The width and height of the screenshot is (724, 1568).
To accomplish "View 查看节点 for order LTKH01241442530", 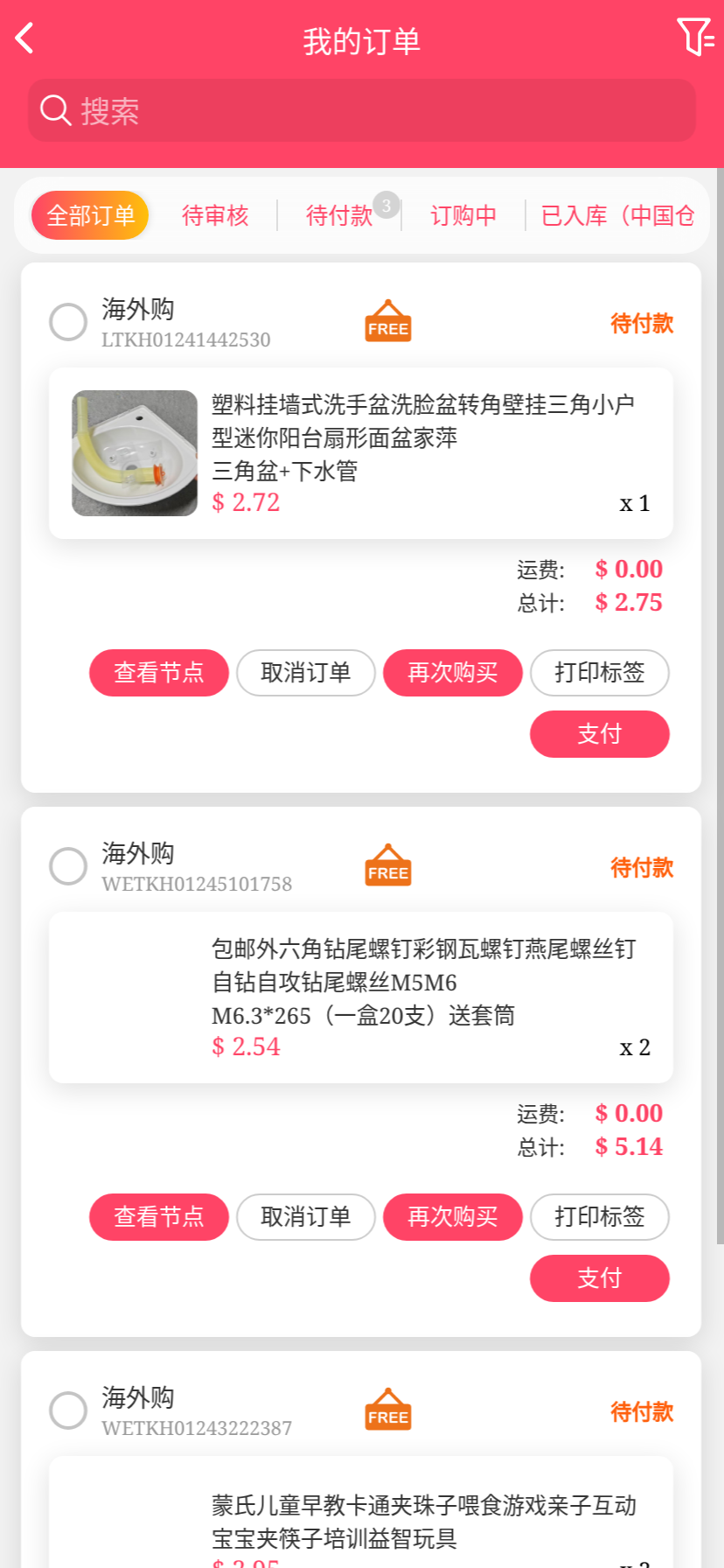I will click(159, 673).
